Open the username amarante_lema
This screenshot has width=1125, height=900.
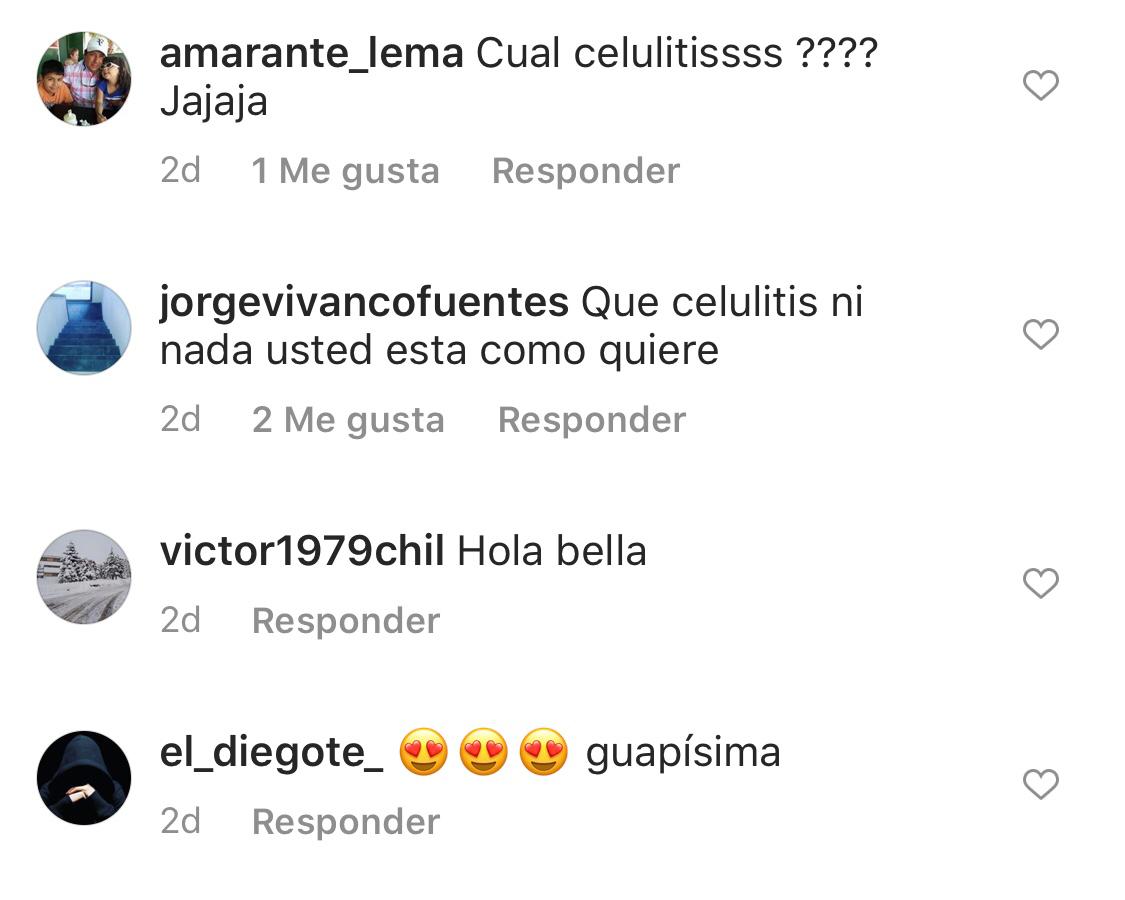point(311,53)
